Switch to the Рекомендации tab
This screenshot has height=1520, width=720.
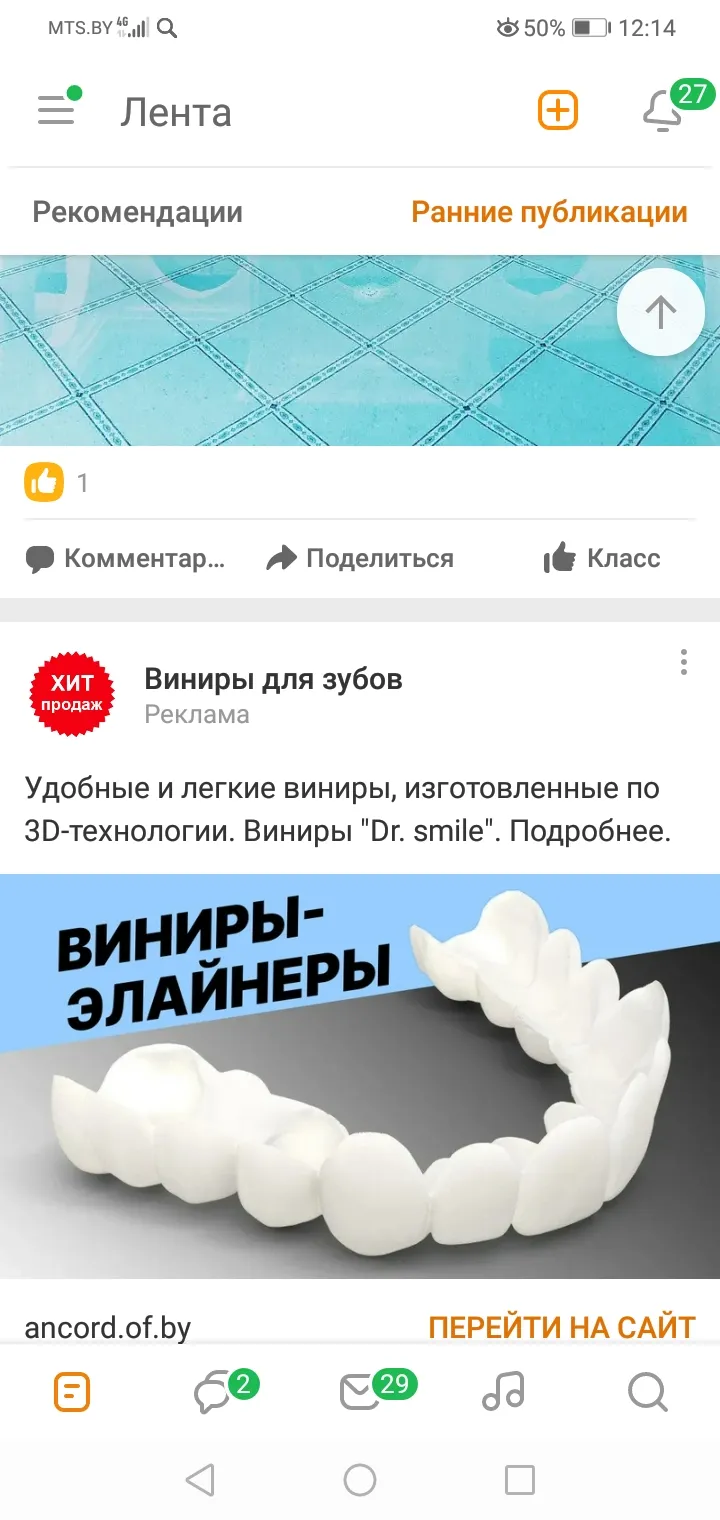point(137,212)
